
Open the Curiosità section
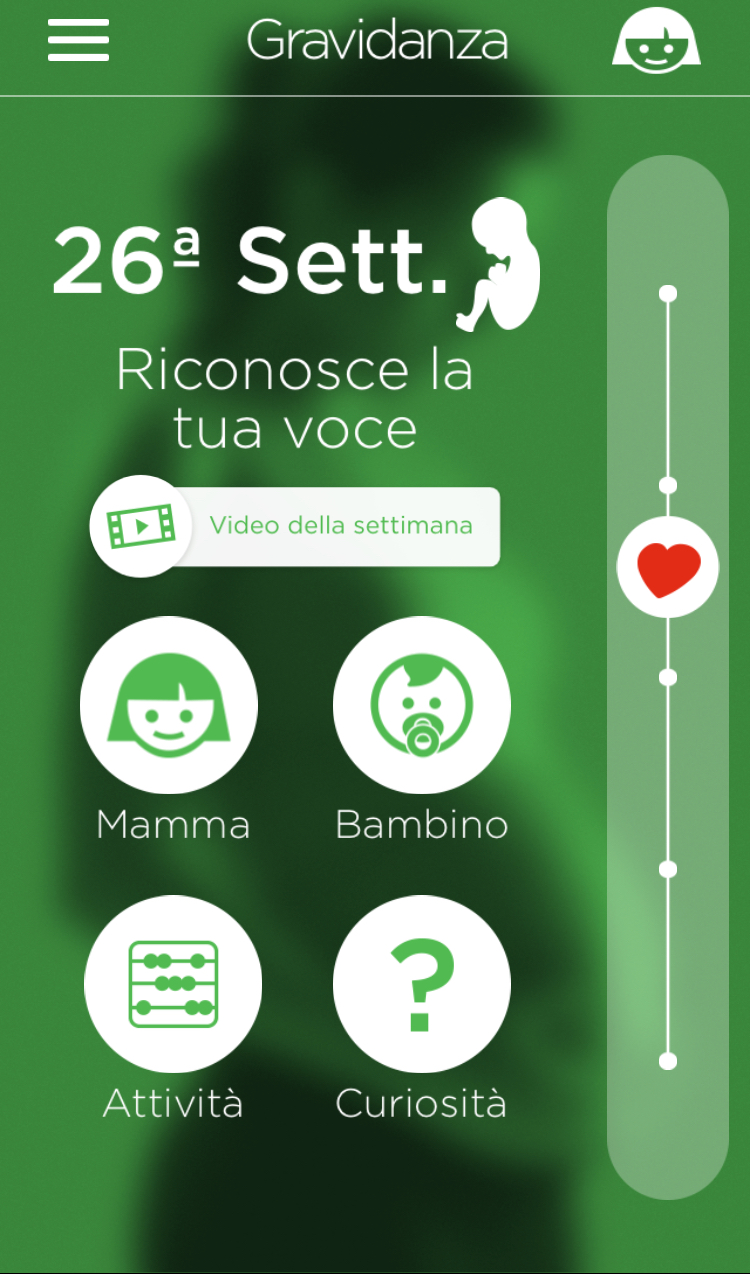422,984
